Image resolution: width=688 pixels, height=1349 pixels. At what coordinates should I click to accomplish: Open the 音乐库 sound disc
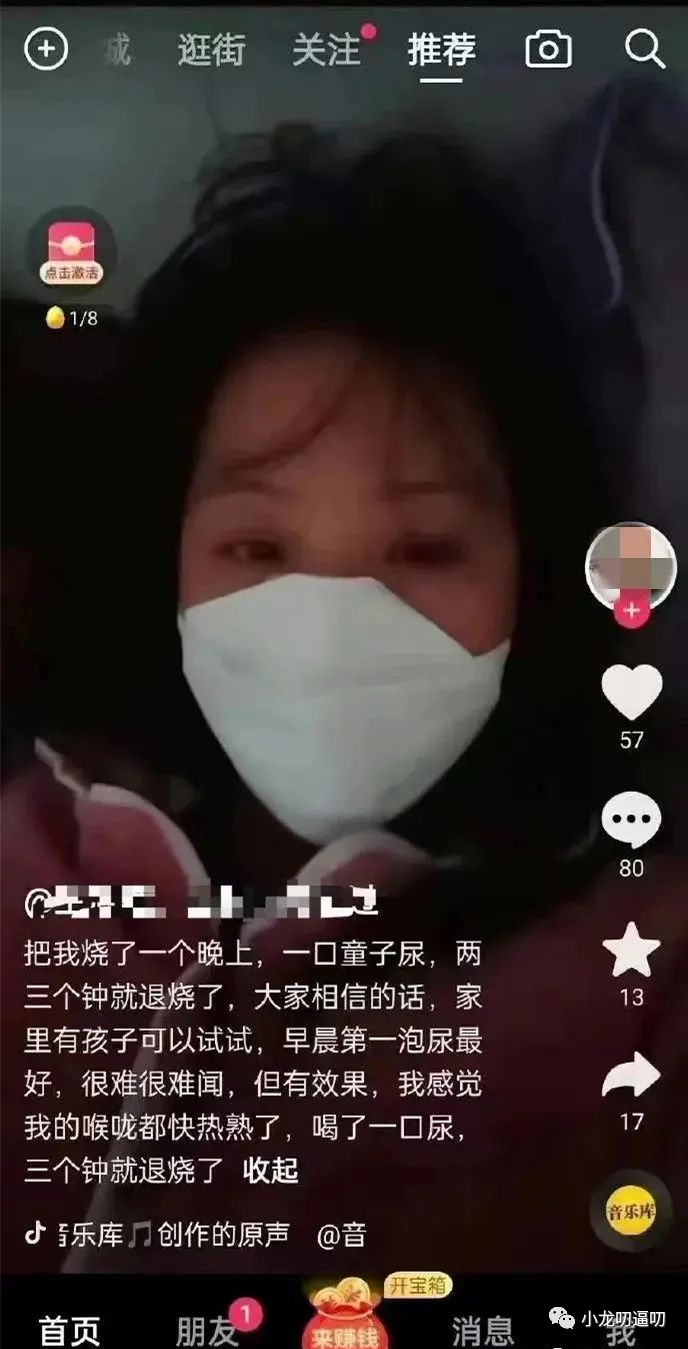631,1211
